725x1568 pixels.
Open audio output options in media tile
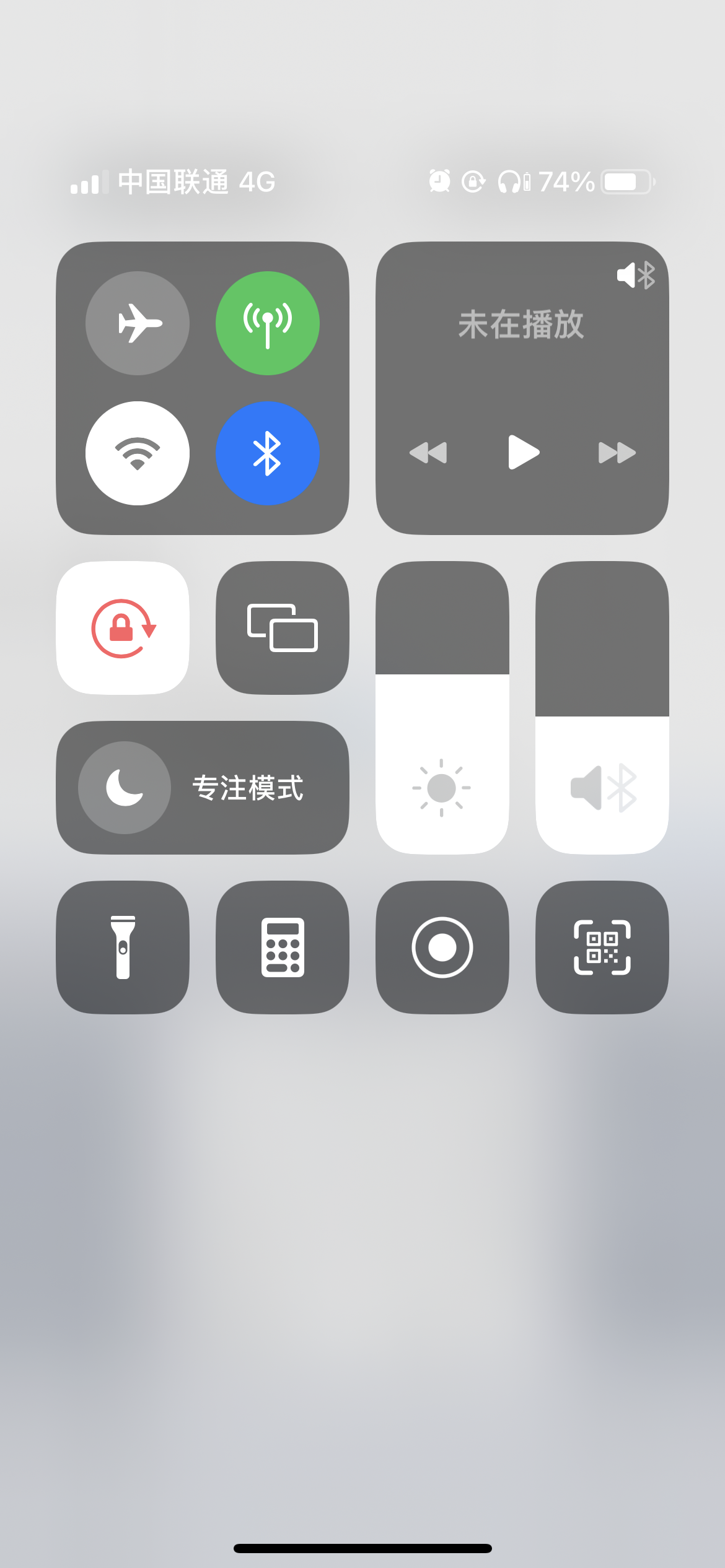pos(636,275)
